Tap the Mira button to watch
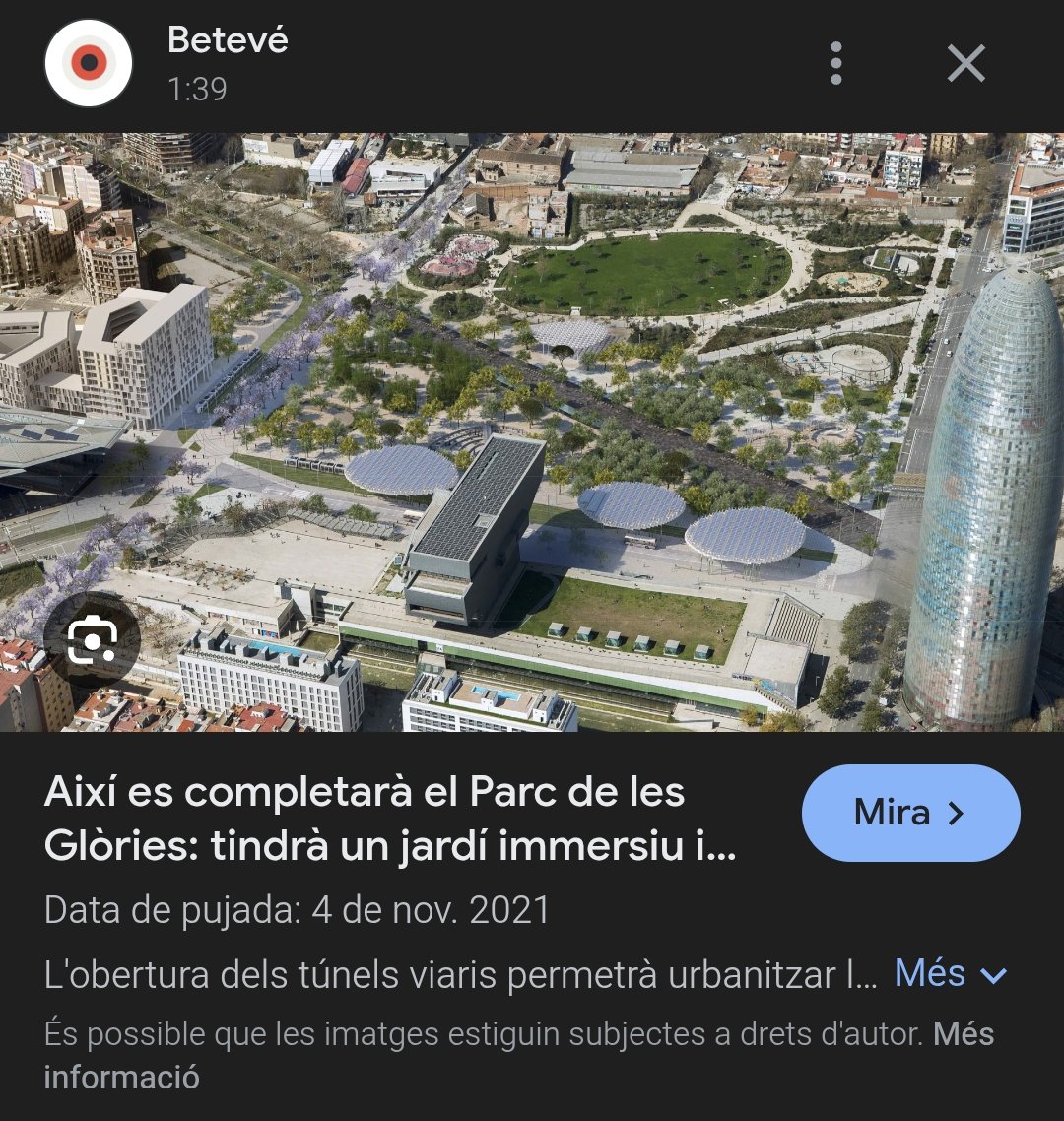 click(910, 813)
